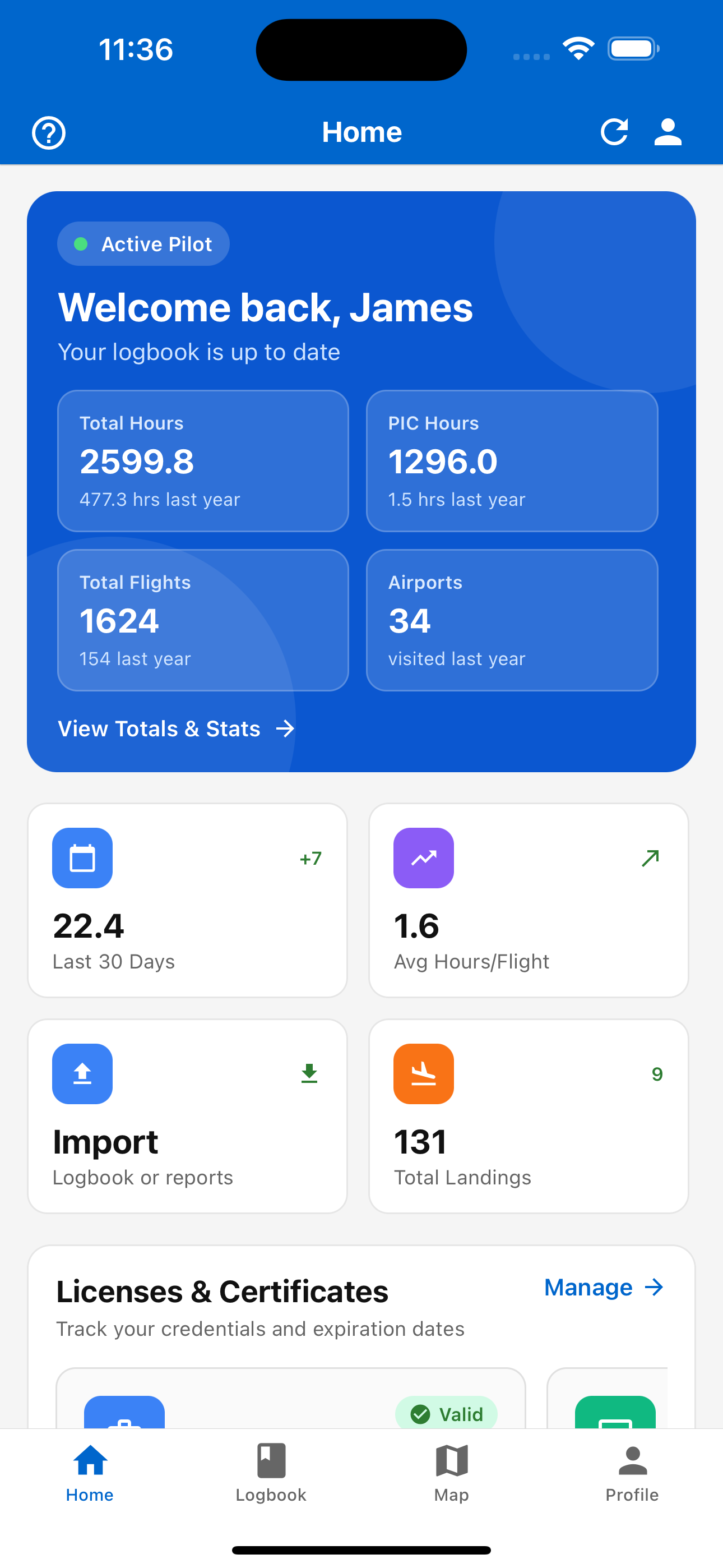The image size is (723, 1568).
Task: Refresh the home dashboard
Action: pos(614,132)
